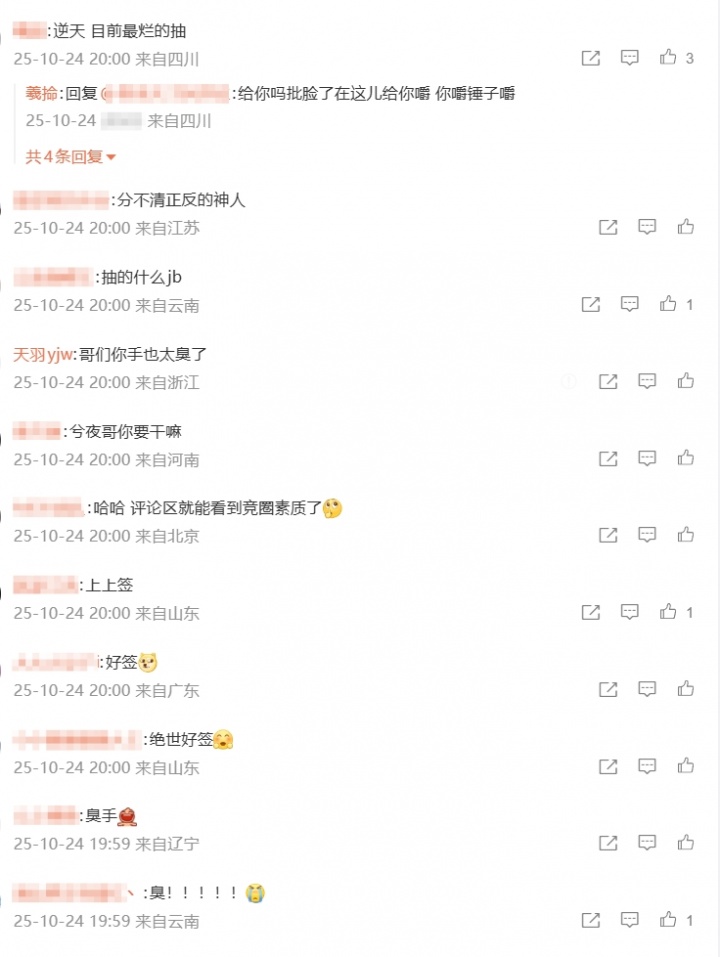Image resolution: width=720 pixels, height=957 pixels.
Task: Share the comment '臭手'
Action: point(608,843)
